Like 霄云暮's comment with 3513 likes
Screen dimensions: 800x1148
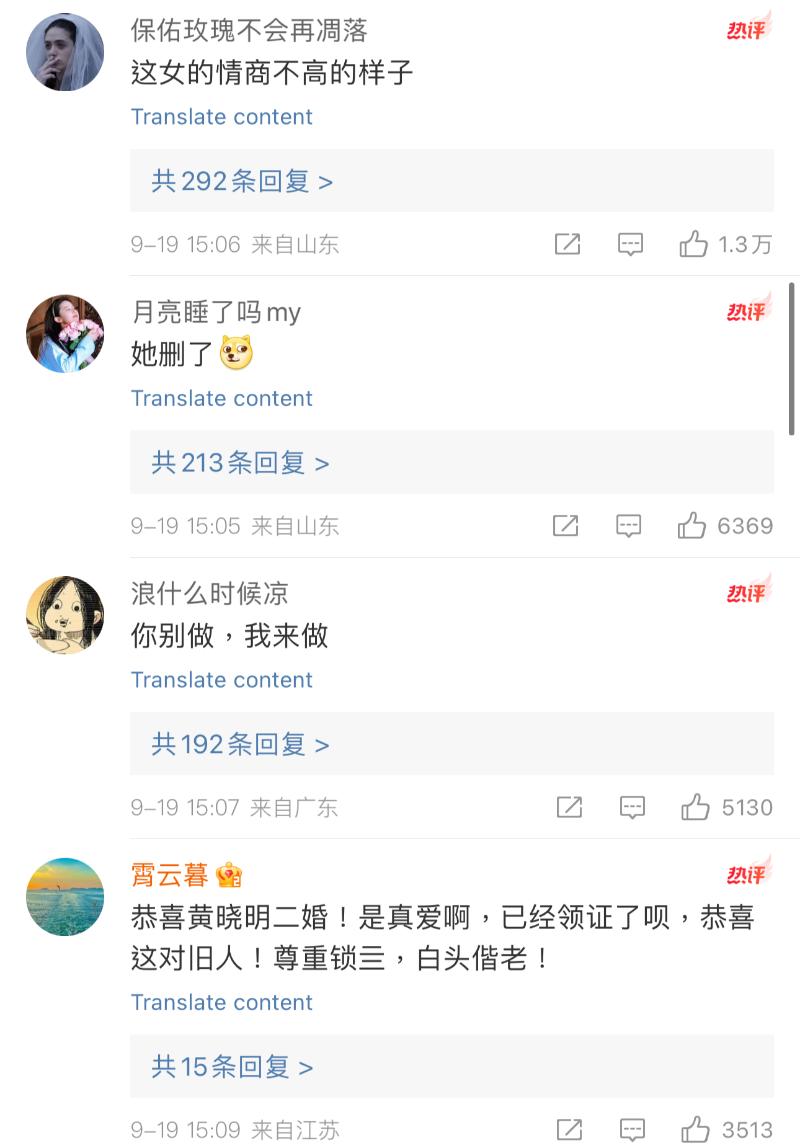(x=695, y=1130)
